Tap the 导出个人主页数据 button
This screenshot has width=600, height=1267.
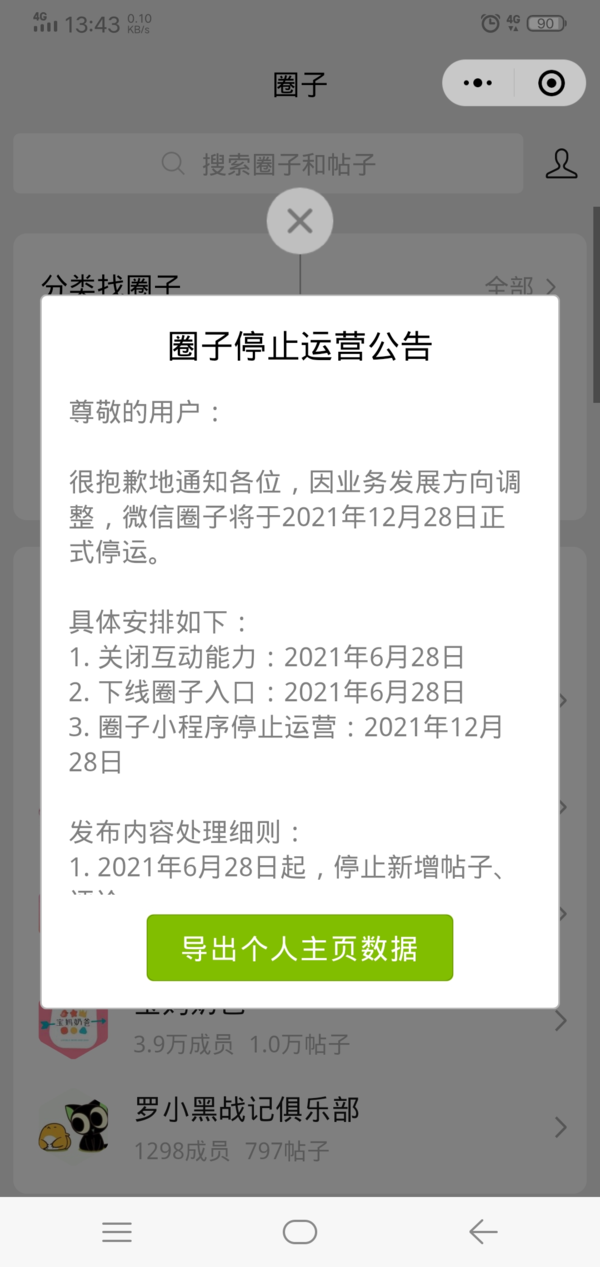(x=300, y=948)
